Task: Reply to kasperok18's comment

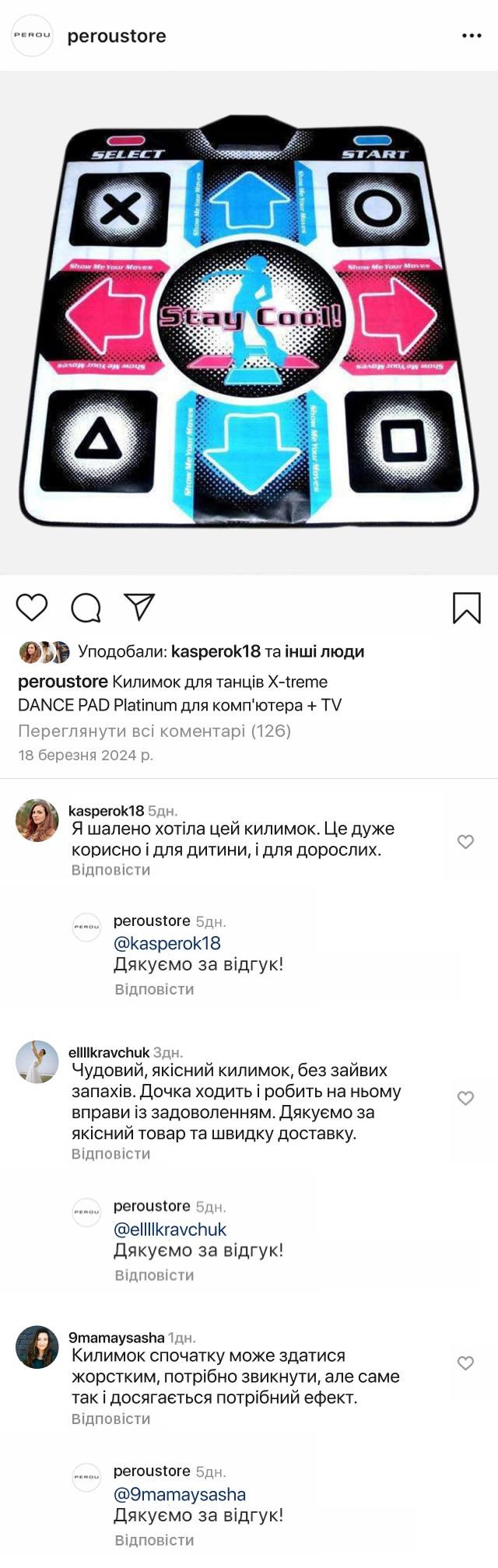Action: pos(110,870)
